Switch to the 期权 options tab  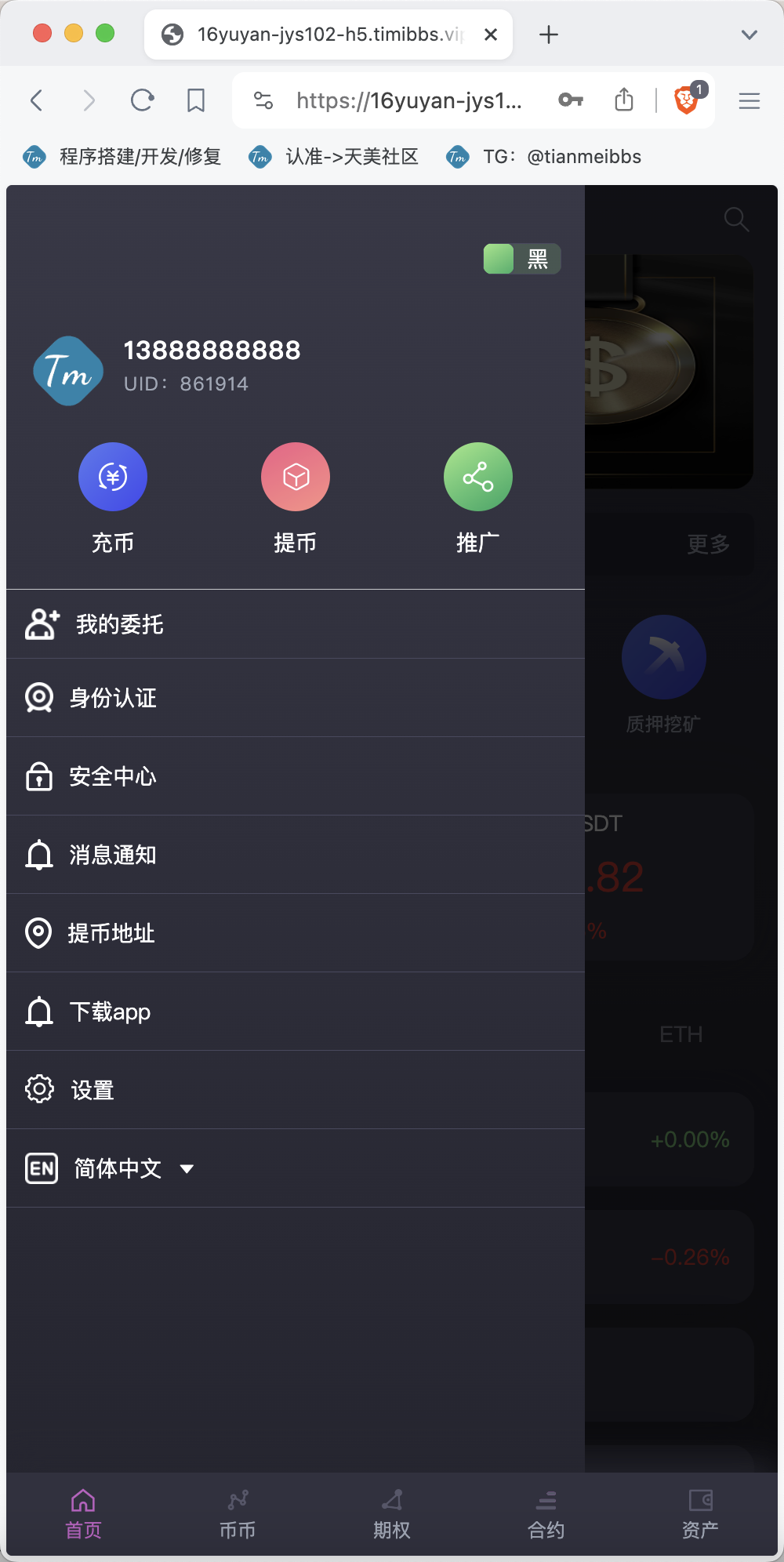tap(392, 1513)
